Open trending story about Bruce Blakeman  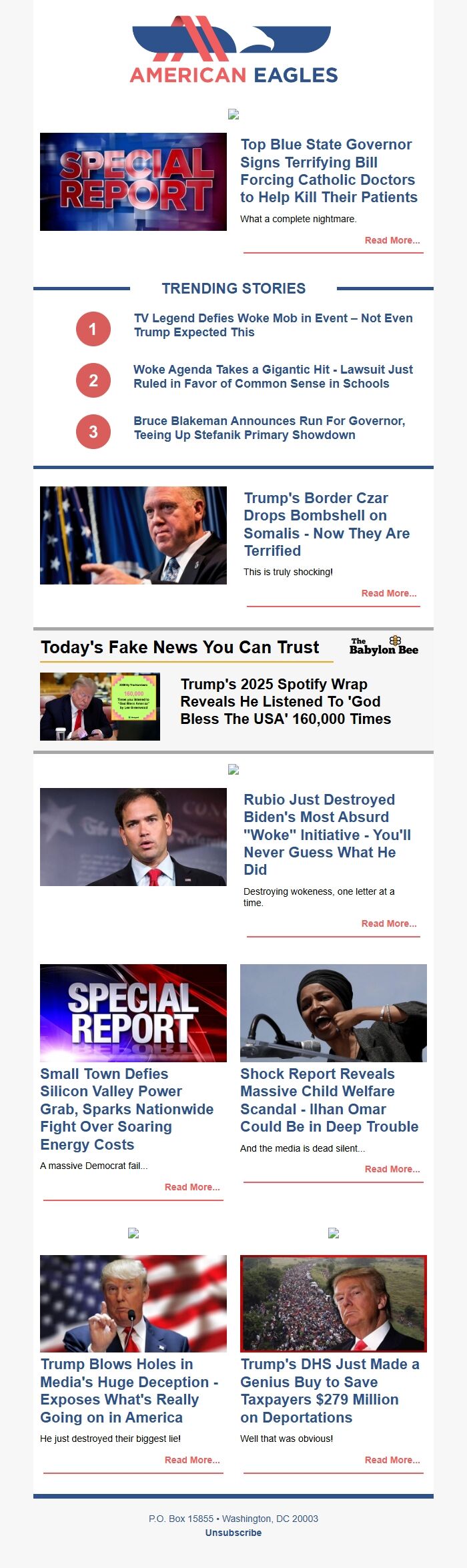point(269,428)
